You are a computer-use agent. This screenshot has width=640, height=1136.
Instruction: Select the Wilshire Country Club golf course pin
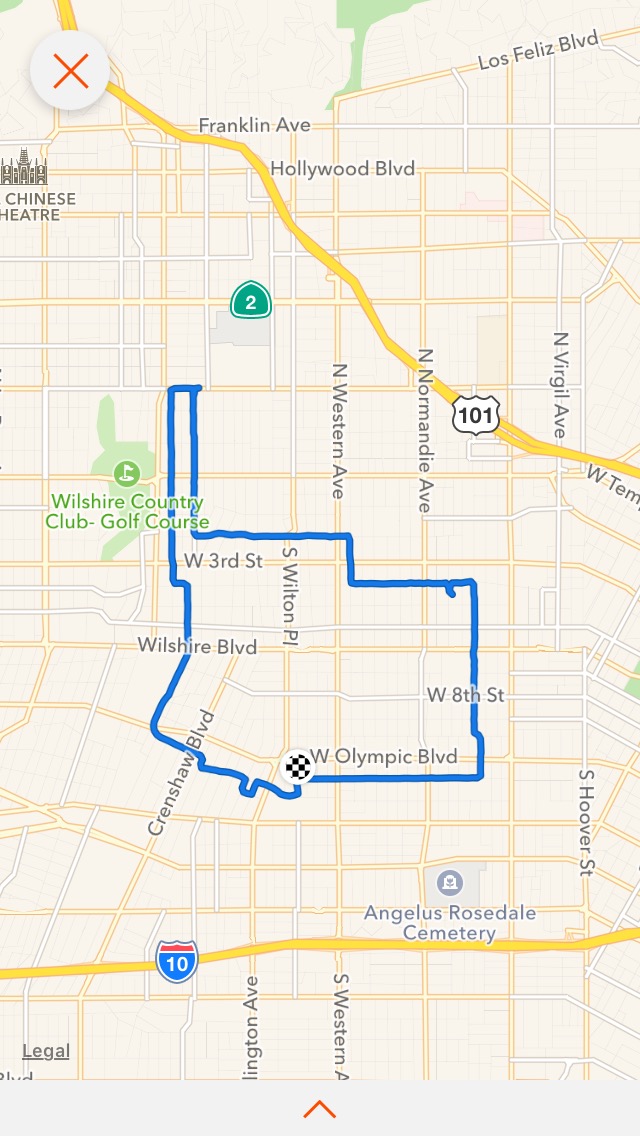[x=127, y=472]
